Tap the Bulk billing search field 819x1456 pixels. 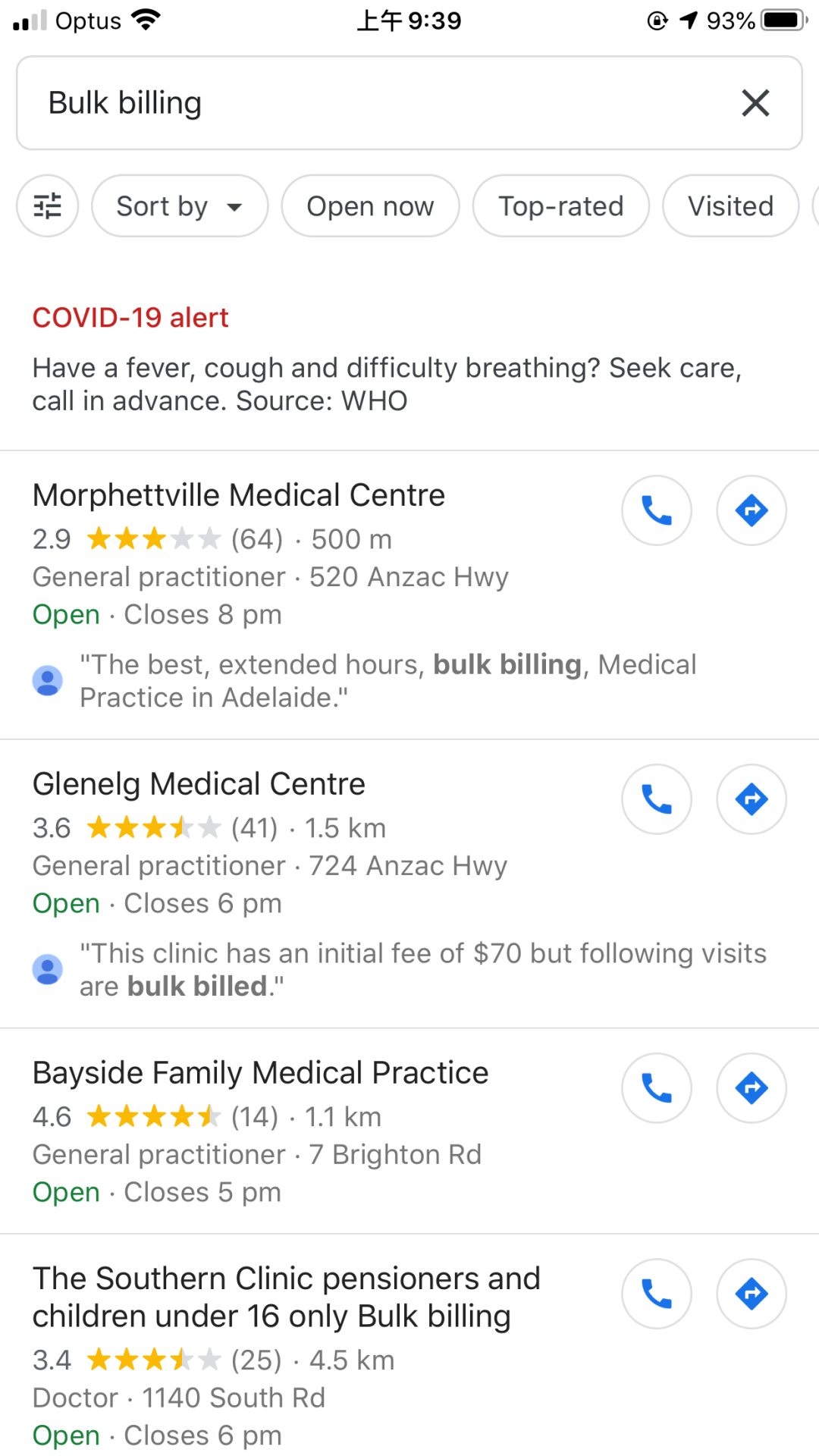click(409, 103)
